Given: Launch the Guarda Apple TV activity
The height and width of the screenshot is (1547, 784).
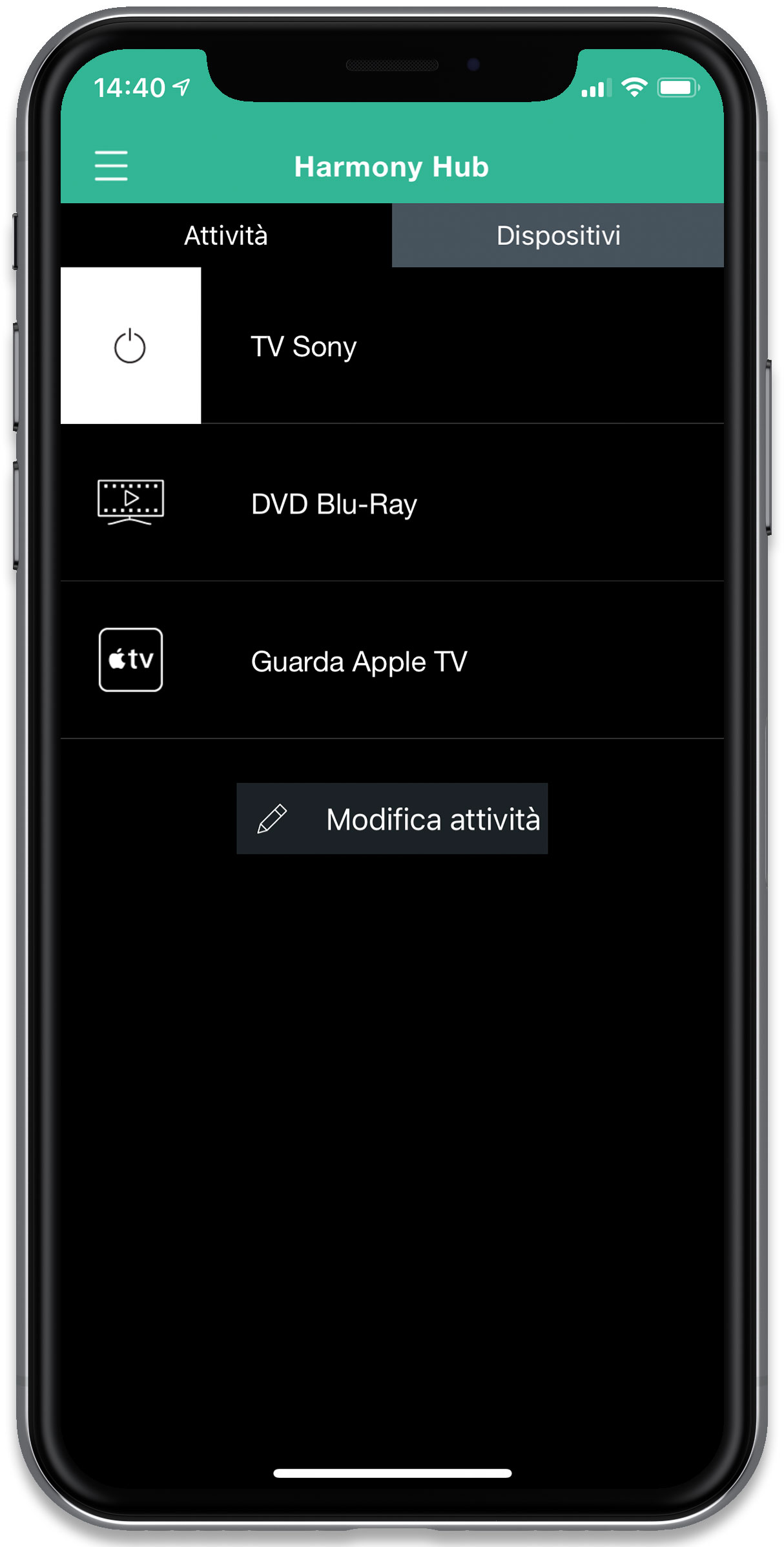Looking at the screenshot, I should (x=392, y=660).
